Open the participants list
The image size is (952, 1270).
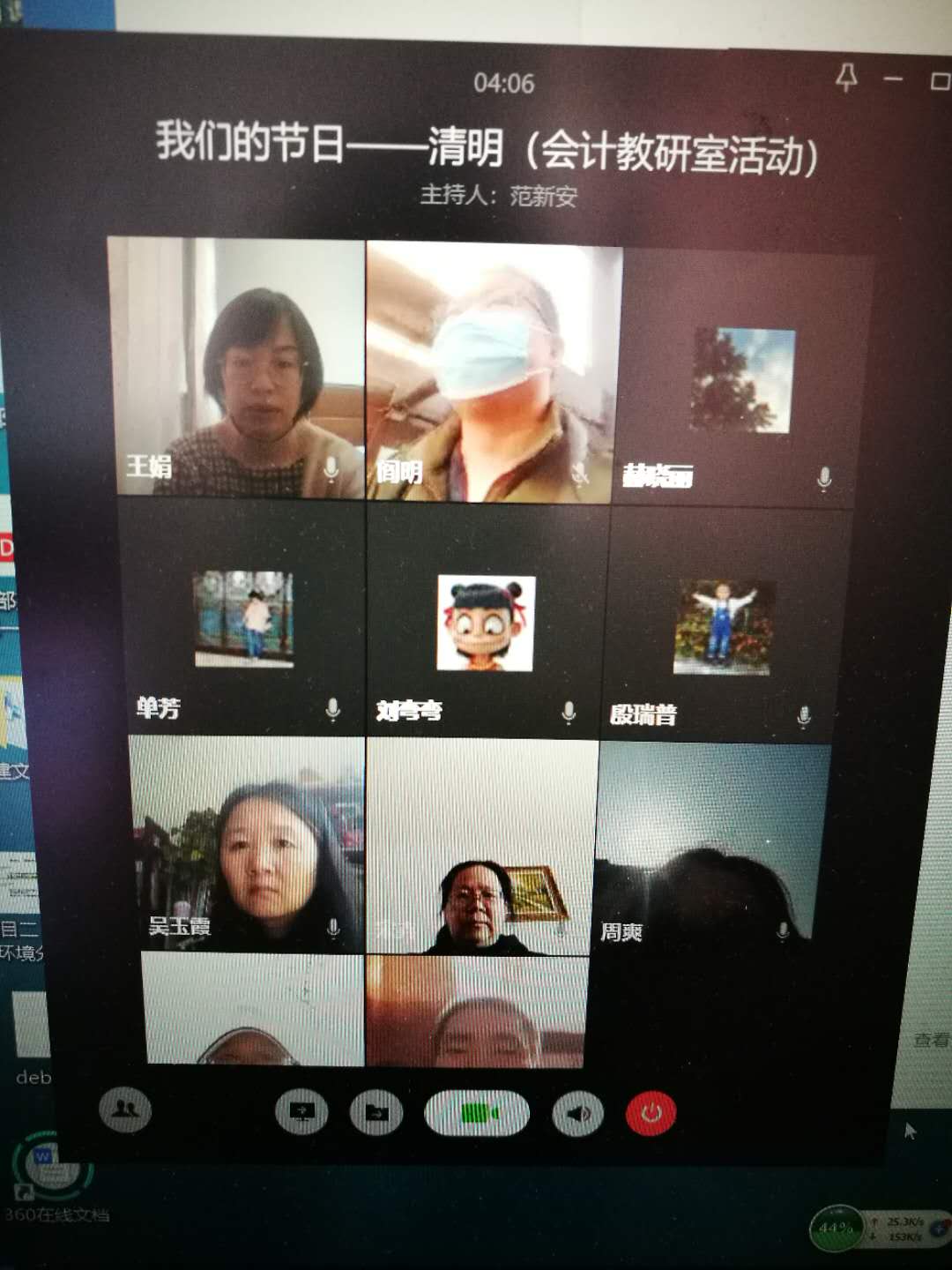(126, 1109)
